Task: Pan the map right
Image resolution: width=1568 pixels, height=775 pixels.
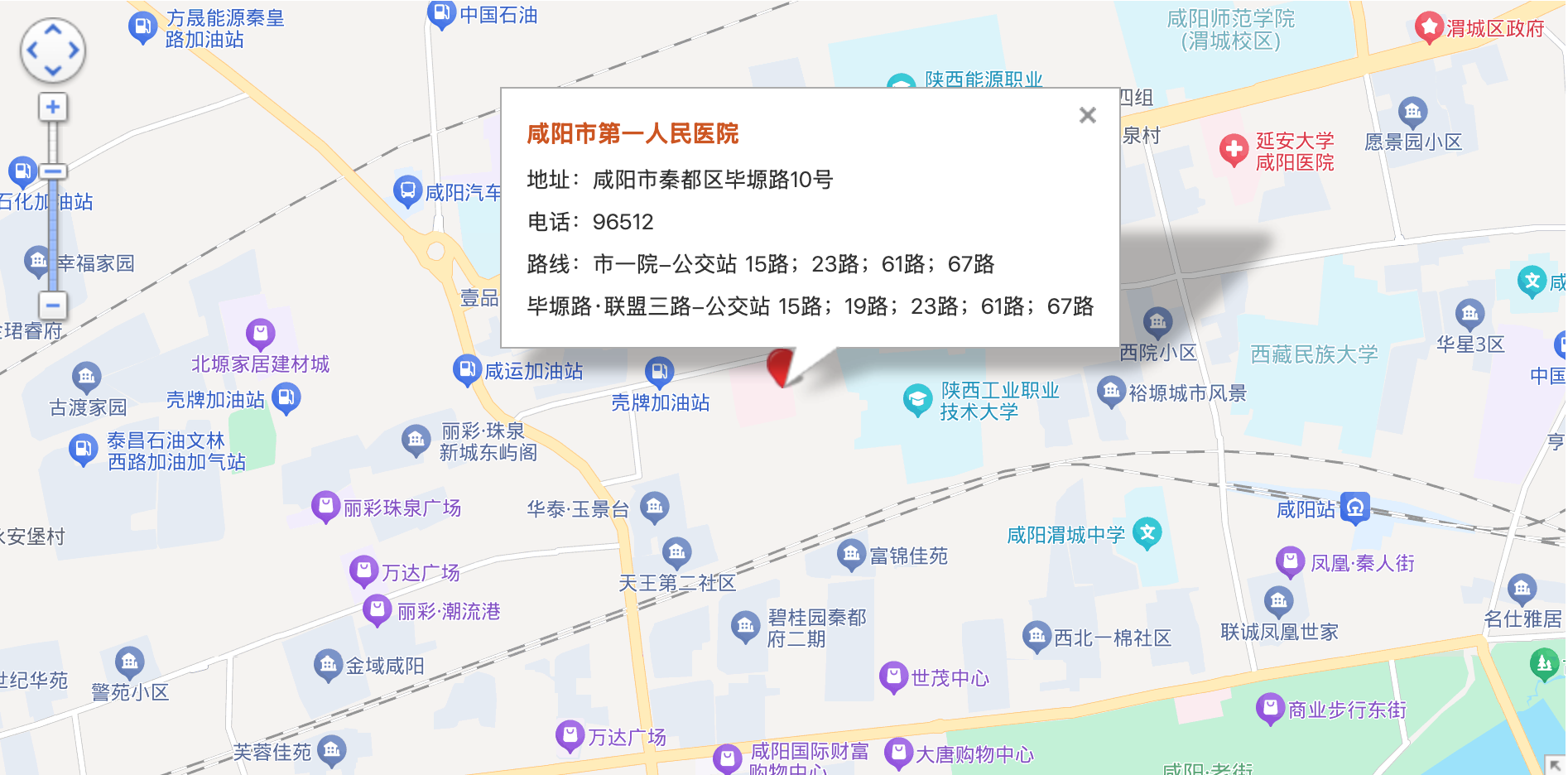Action: tap(74, 51)
